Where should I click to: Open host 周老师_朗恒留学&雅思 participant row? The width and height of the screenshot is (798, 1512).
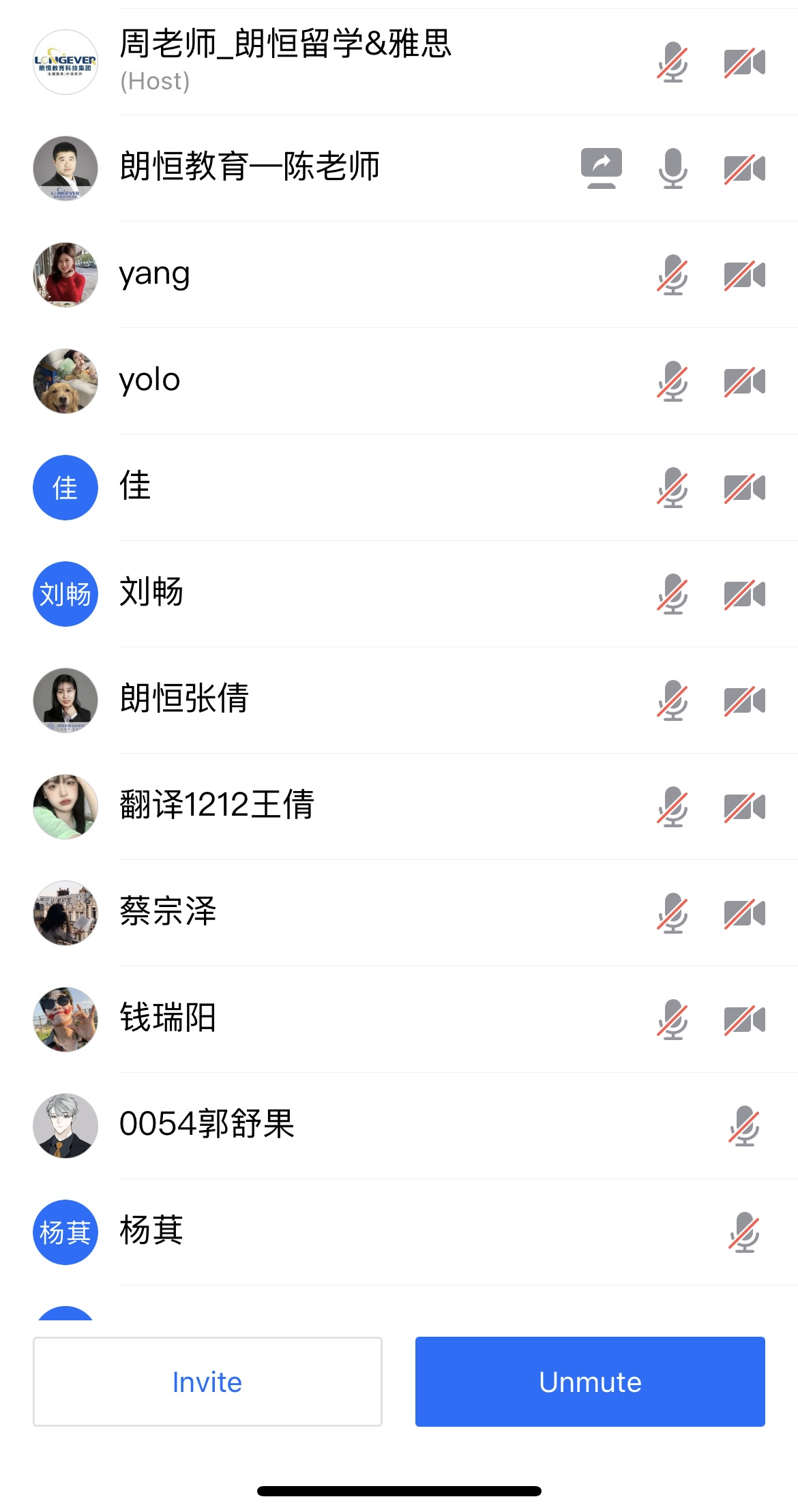(285, 61)
